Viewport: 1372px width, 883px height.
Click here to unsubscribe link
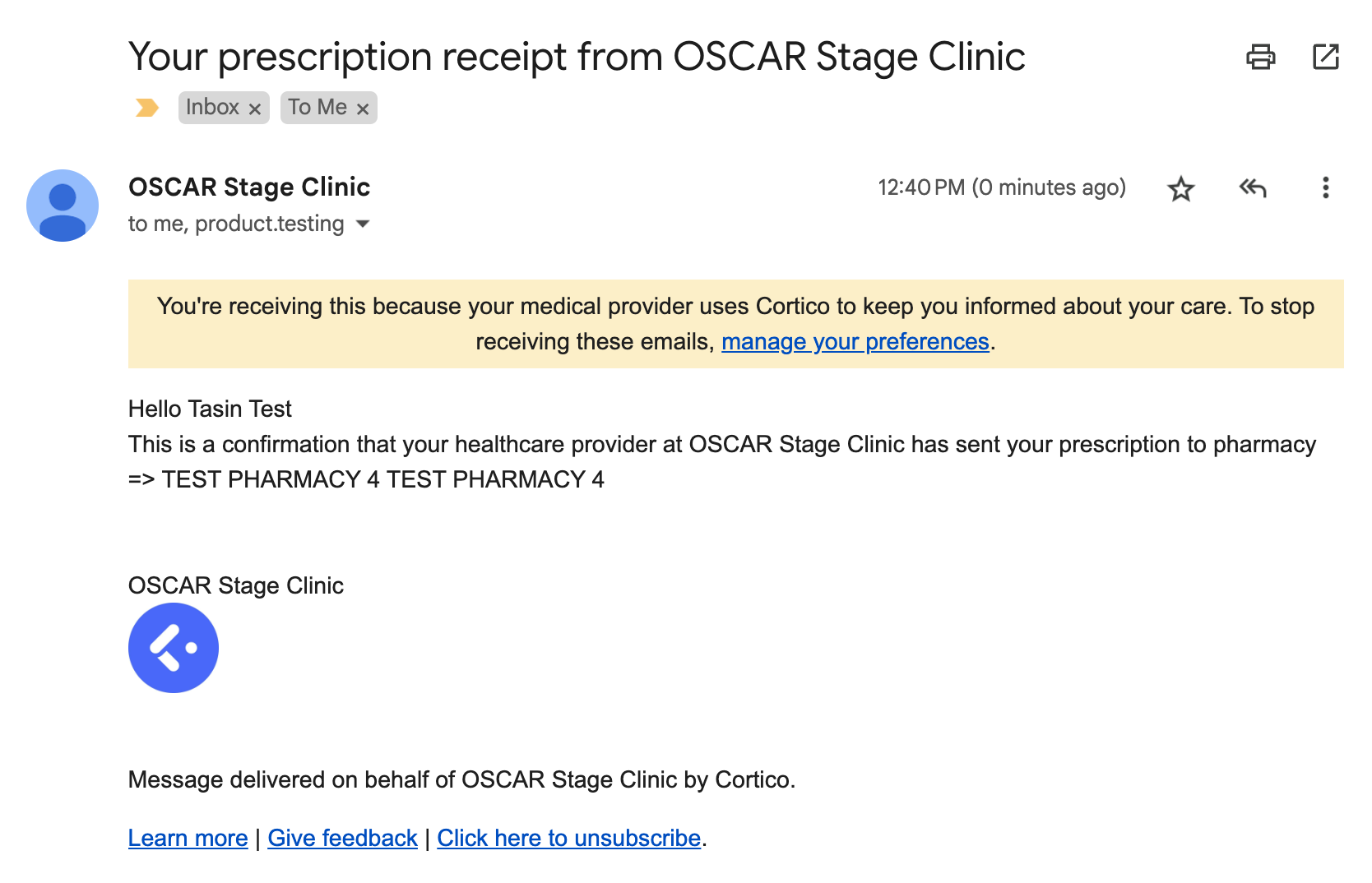coord(568,838)
